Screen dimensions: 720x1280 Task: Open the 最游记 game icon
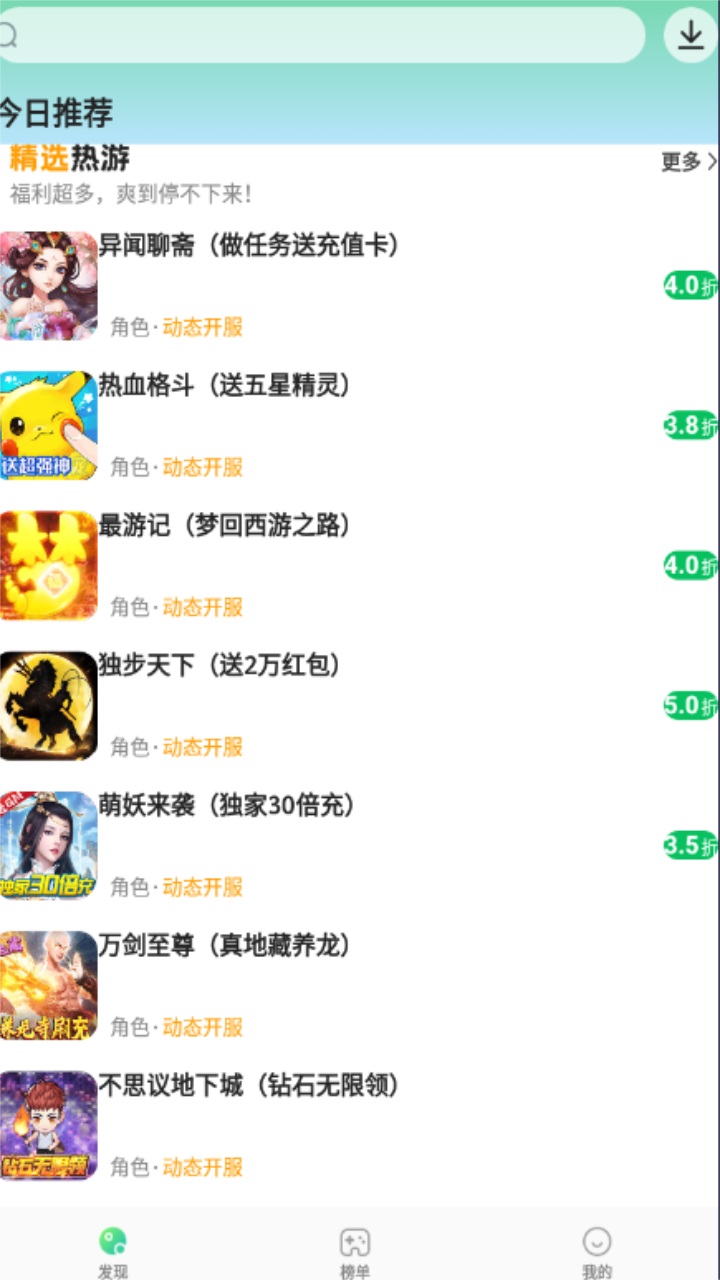tap(48, 563)
